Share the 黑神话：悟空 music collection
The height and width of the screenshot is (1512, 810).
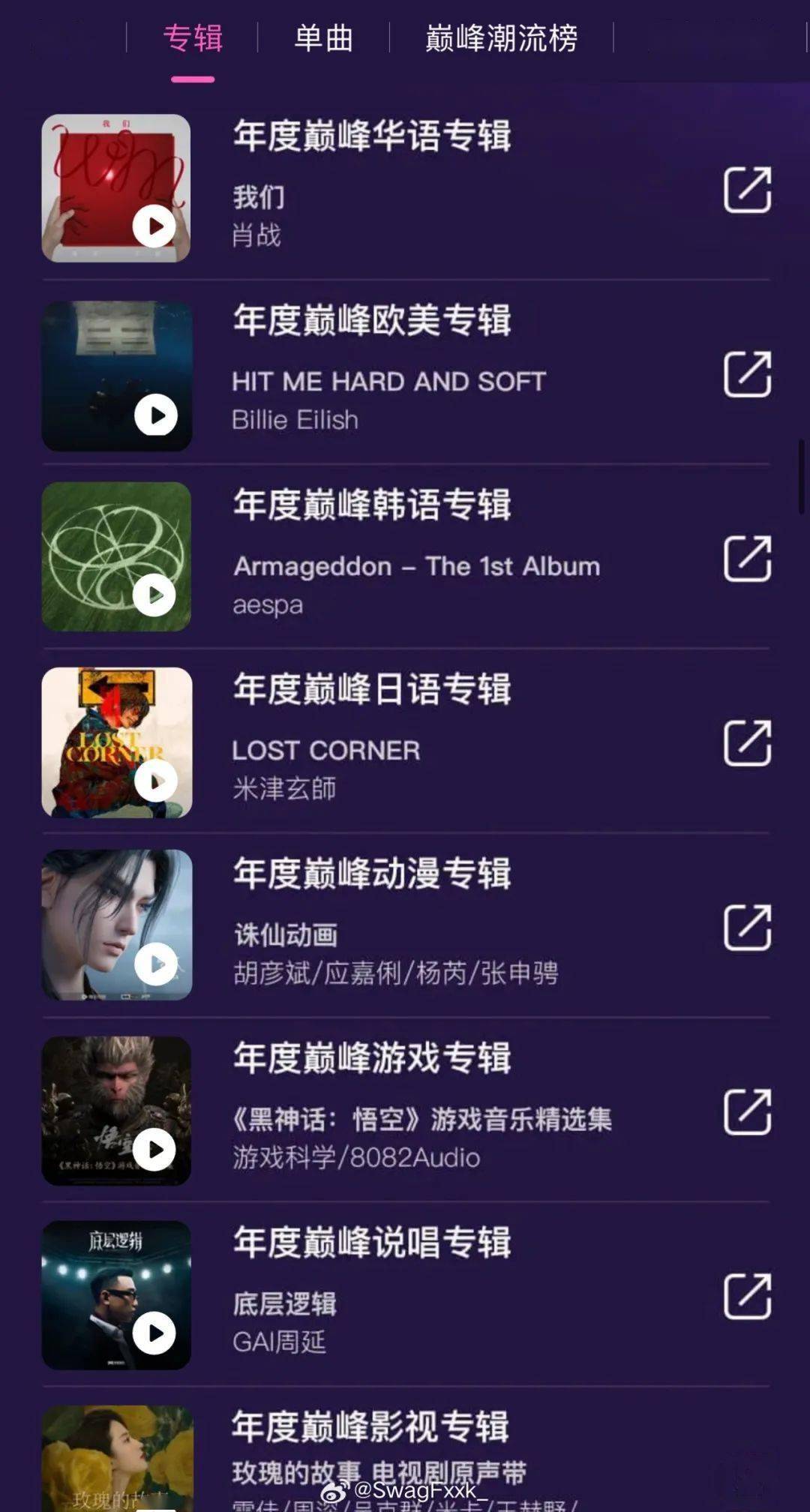click(747, 1112)
